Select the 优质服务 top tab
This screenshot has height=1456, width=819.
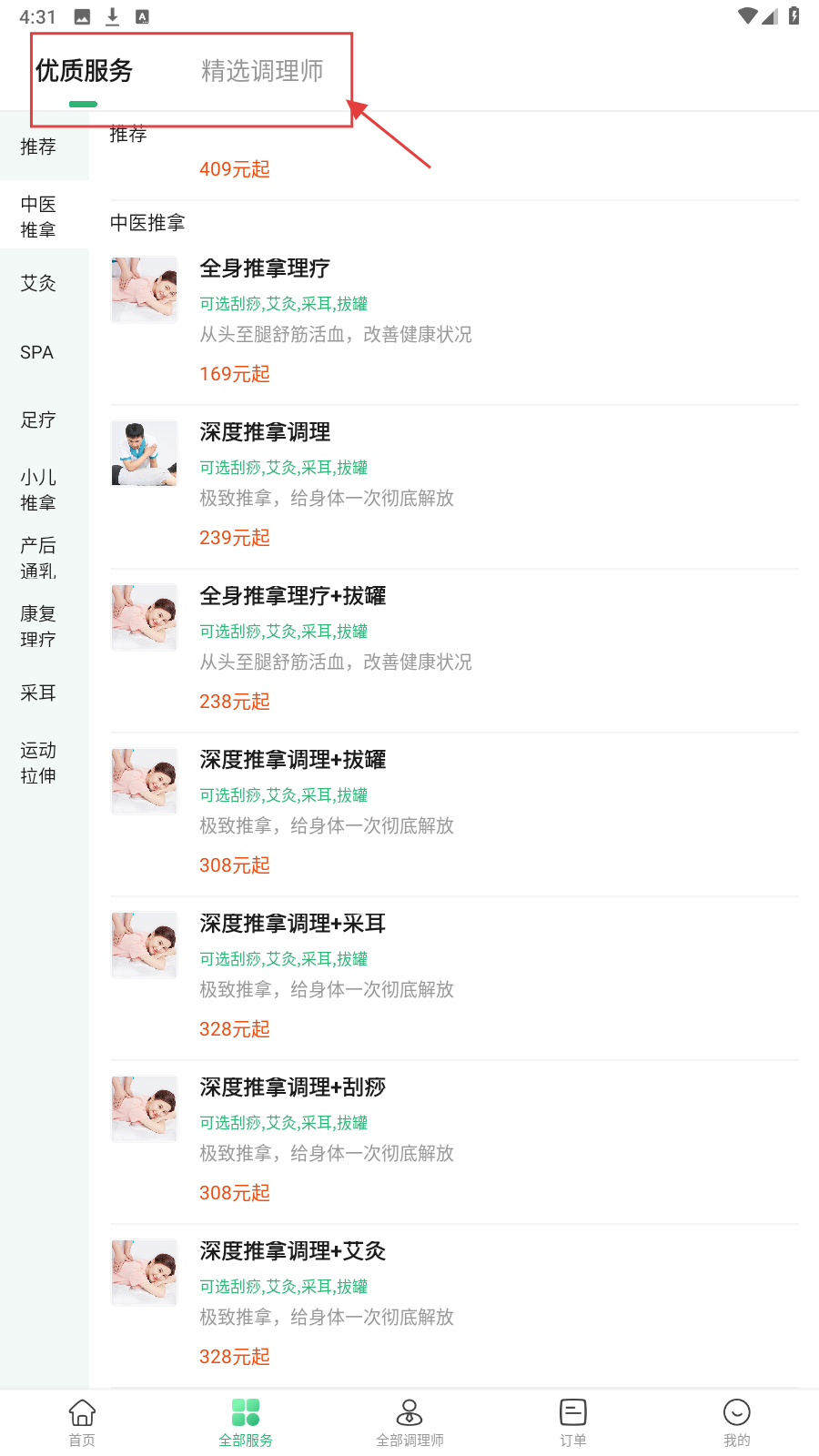click(84, 71)
